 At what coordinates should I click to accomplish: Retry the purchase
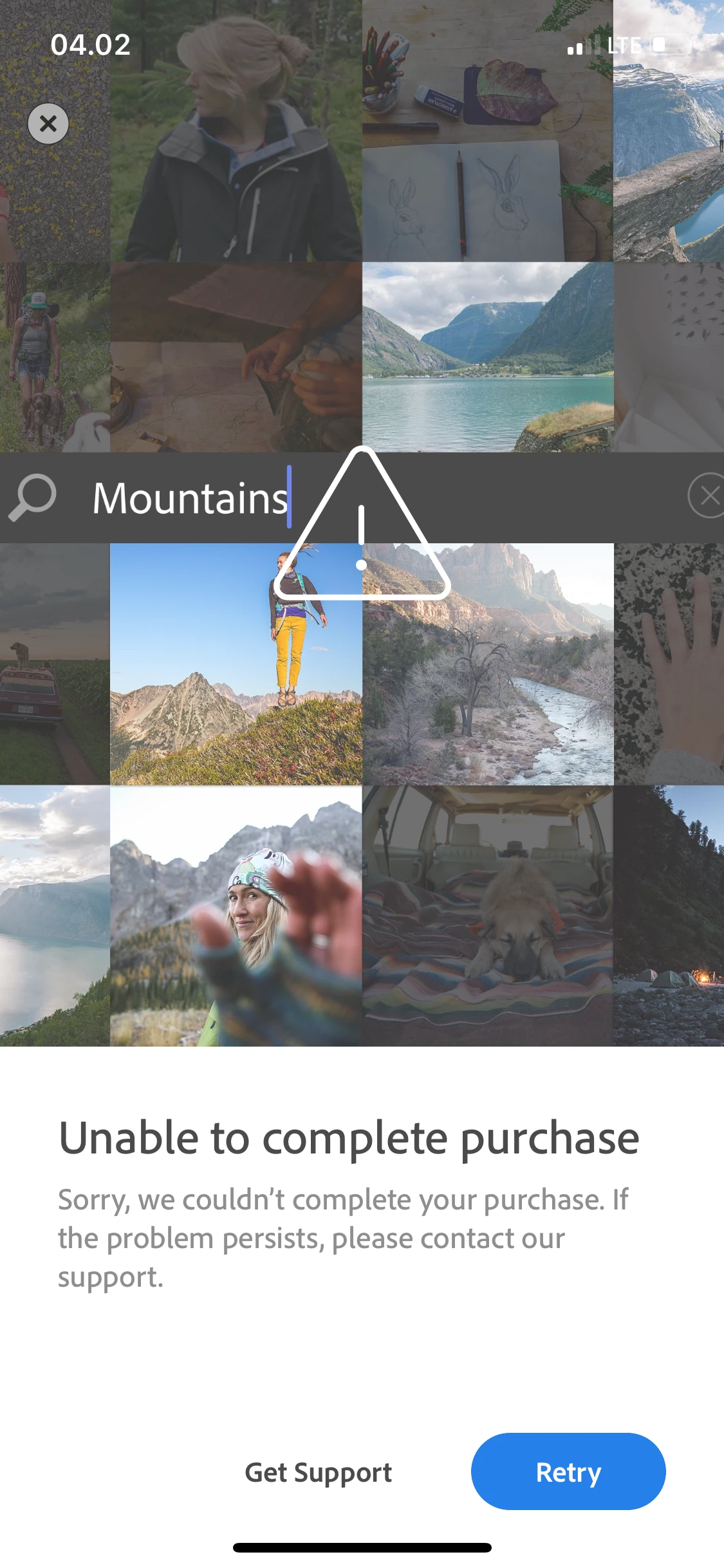pos(568,1471)
